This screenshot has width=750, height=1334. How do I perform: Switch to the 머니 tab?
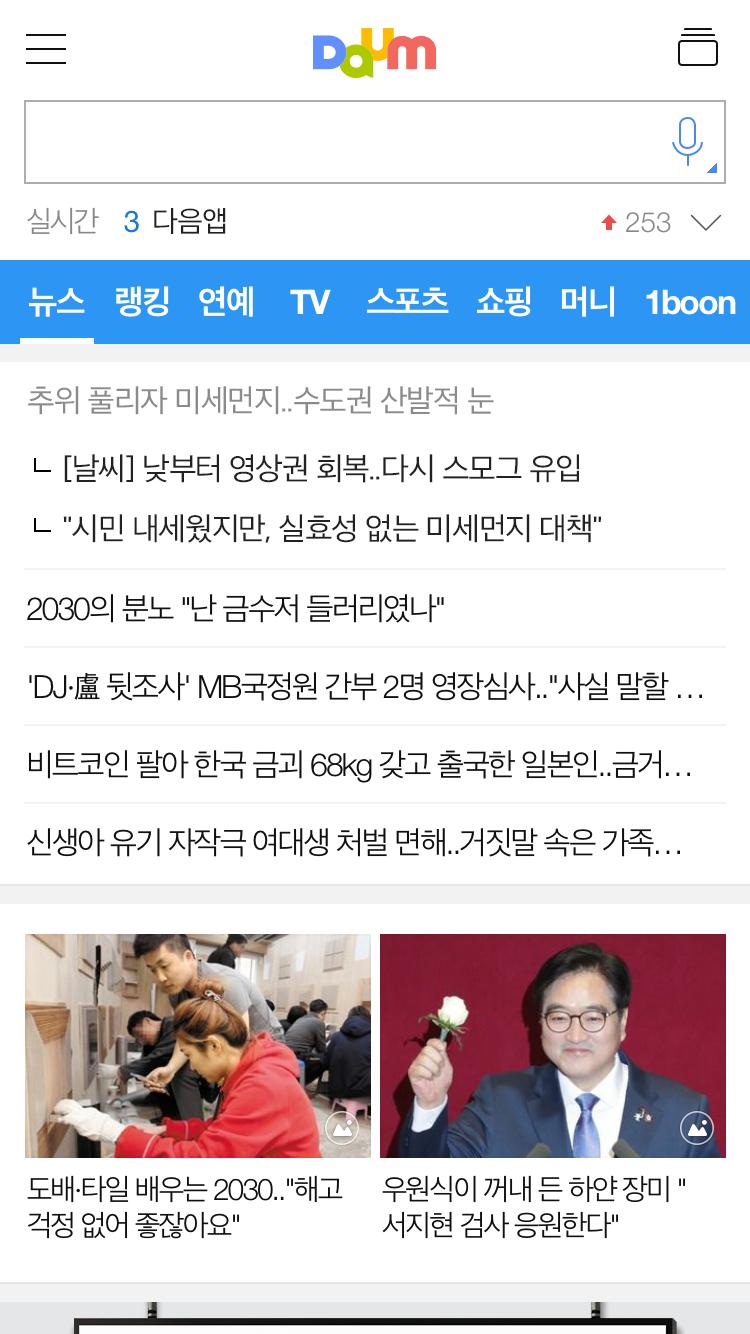pos(588,301)
